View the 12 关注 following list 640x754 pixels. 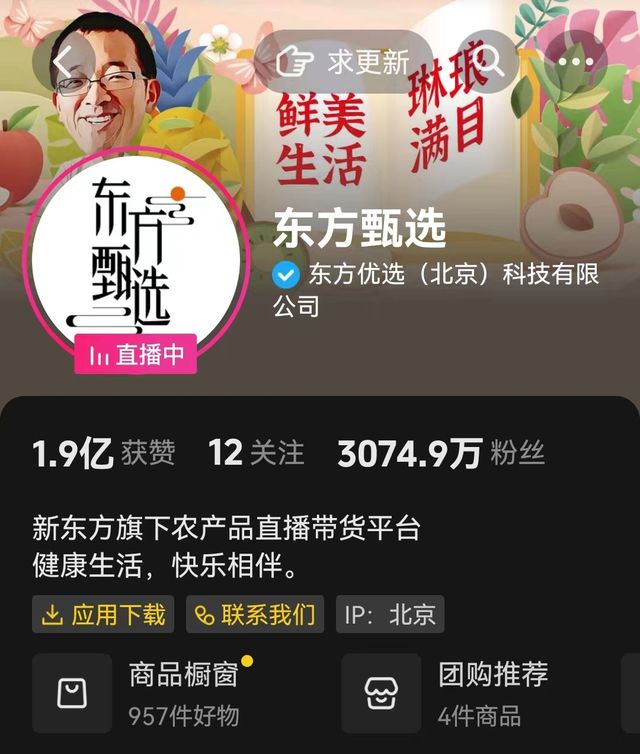[256, 453]
